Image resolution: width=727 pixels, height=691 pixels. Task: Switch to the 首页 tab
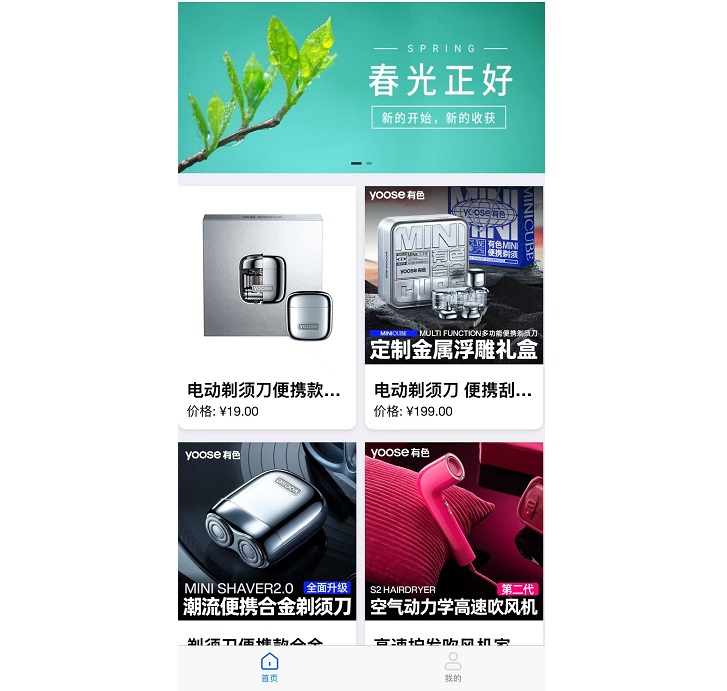click(269, 667)
